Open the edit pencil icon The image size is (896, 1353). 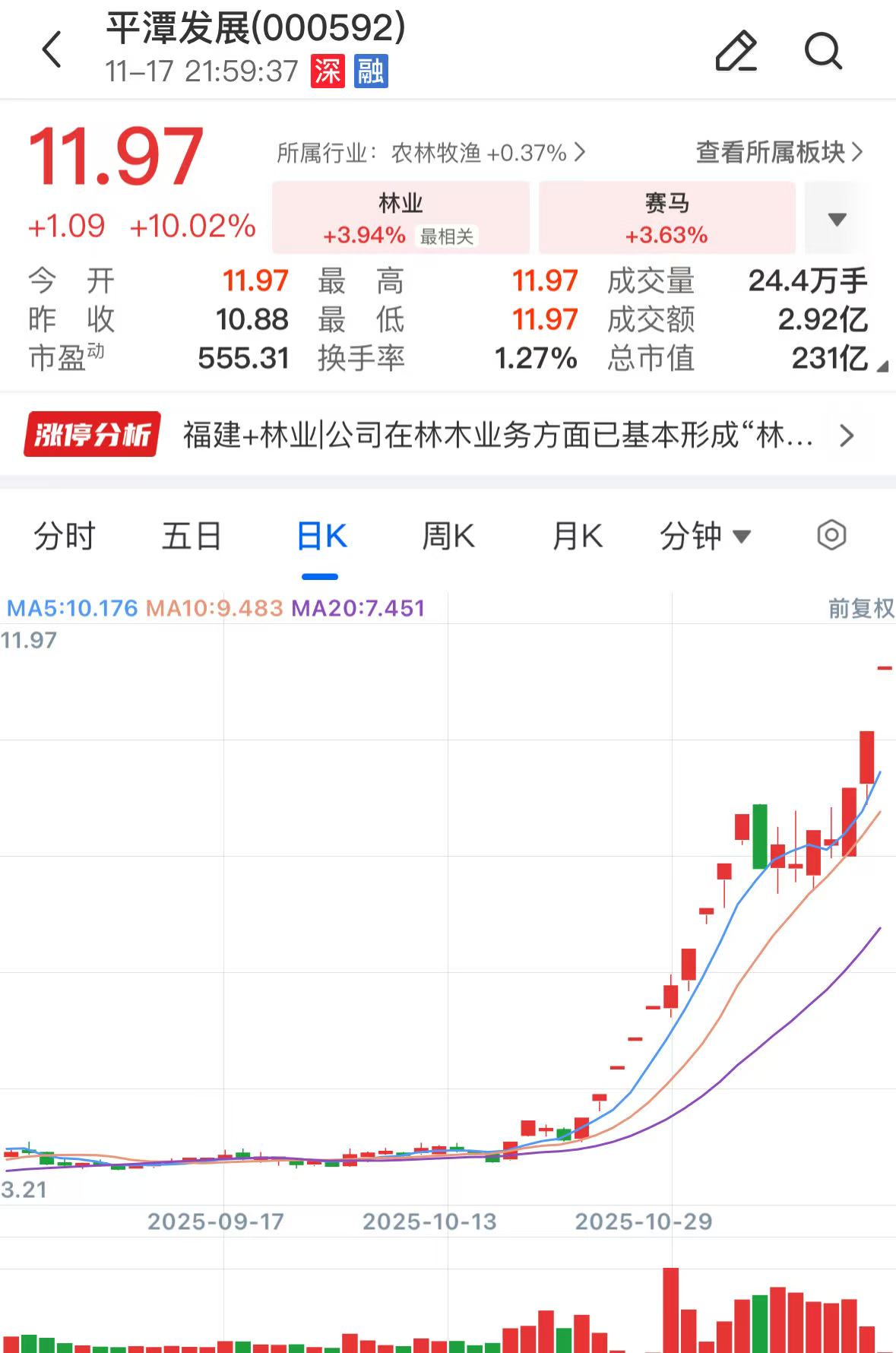click(x=736, y=51)
